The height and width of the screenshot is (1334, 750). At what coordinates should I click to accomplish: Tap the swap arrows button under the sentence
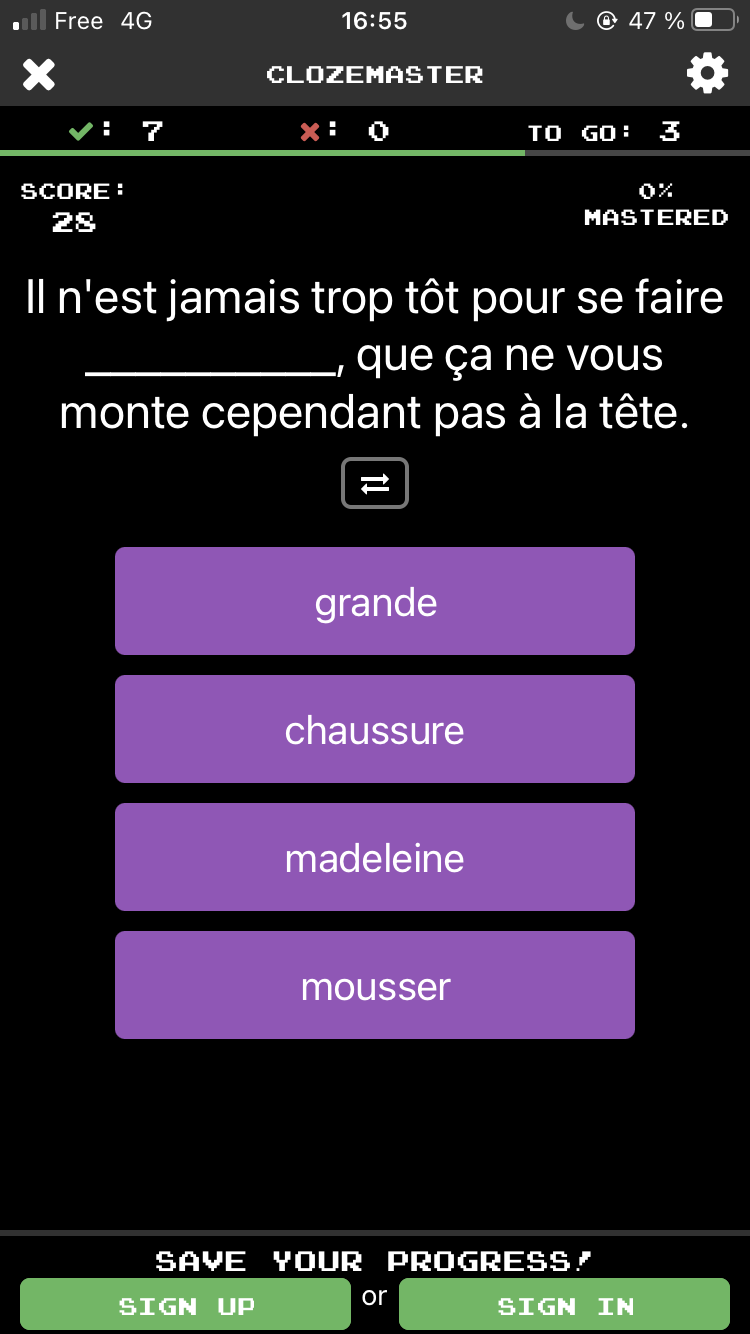[375, 483]
